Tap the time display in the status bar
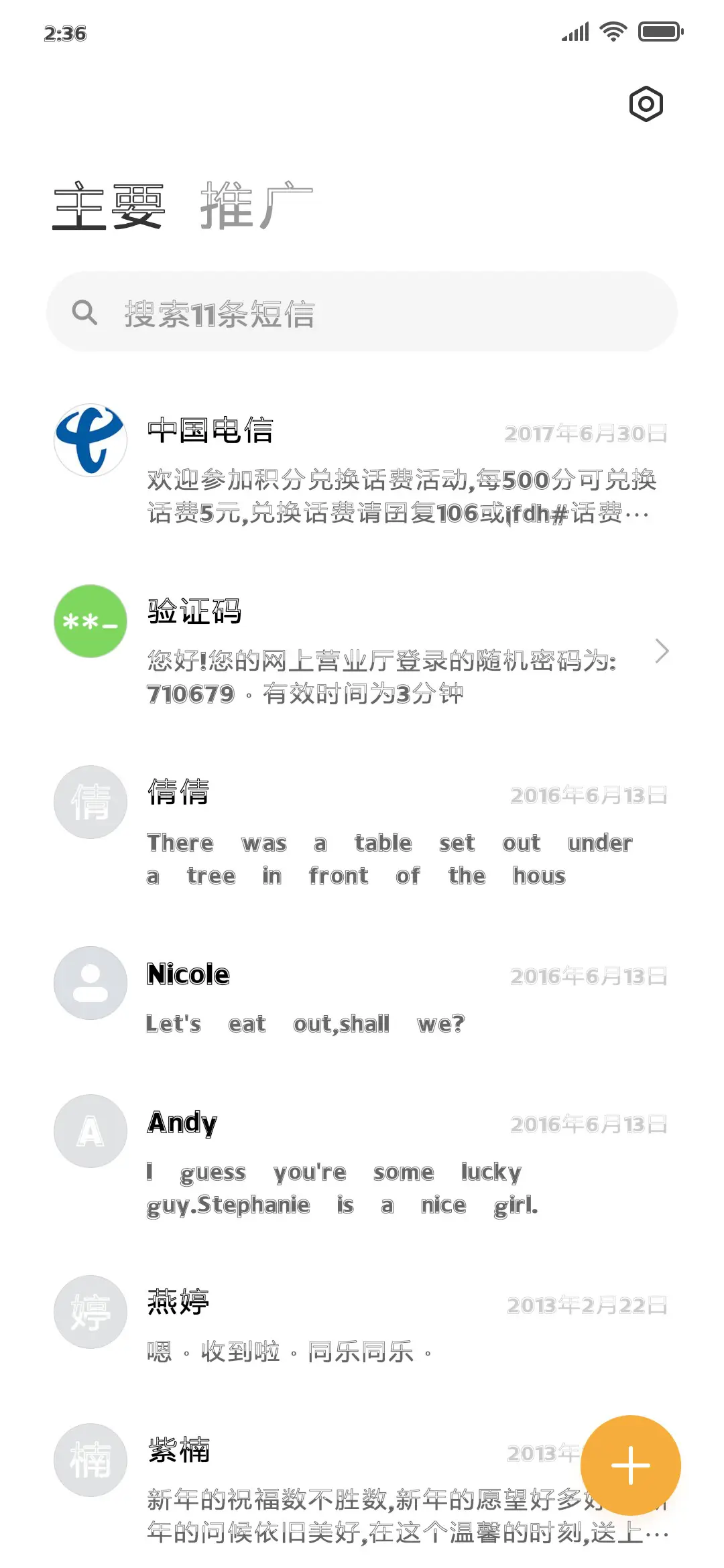Viewport: 724px width, 1568px height. tap(65, 32)
